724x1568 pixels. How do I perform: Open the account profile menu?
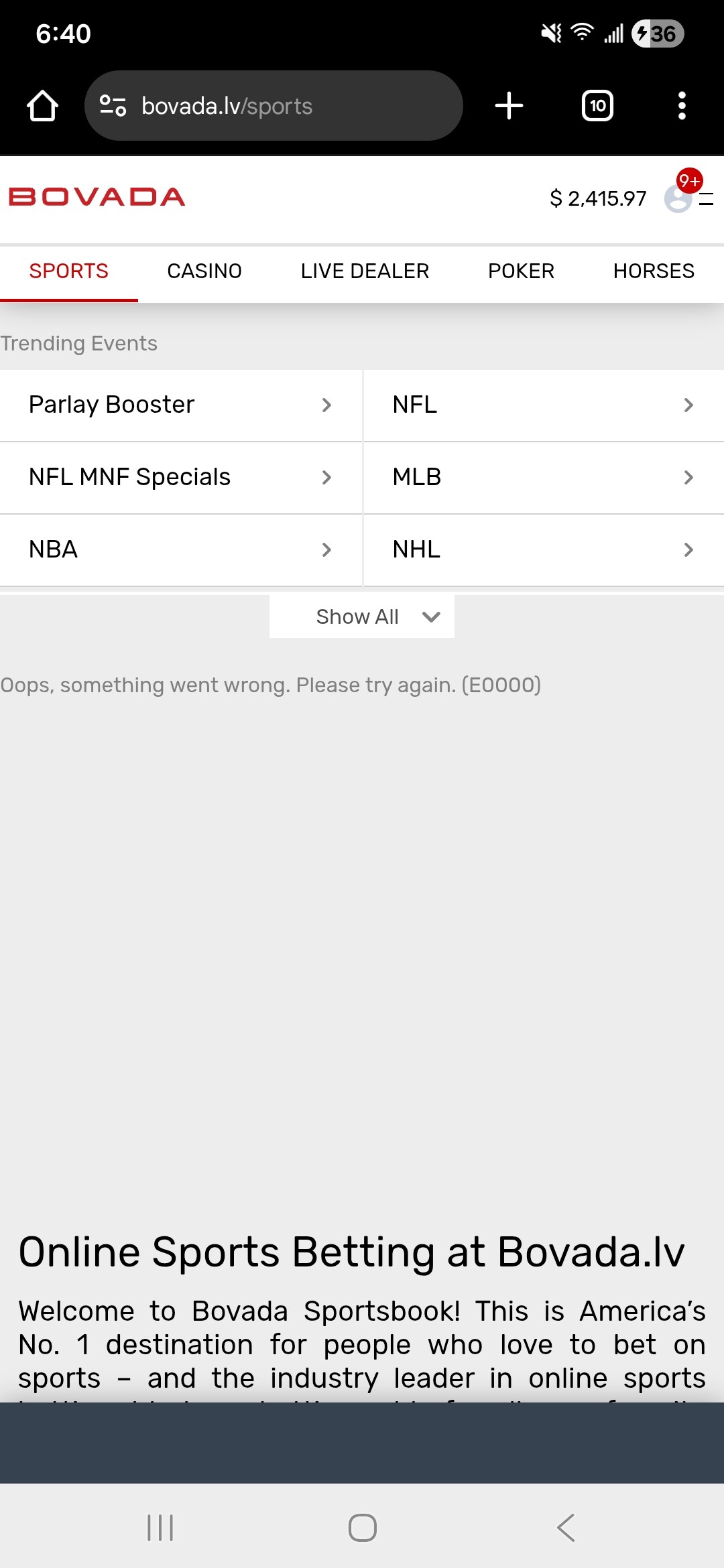point(679,198)
